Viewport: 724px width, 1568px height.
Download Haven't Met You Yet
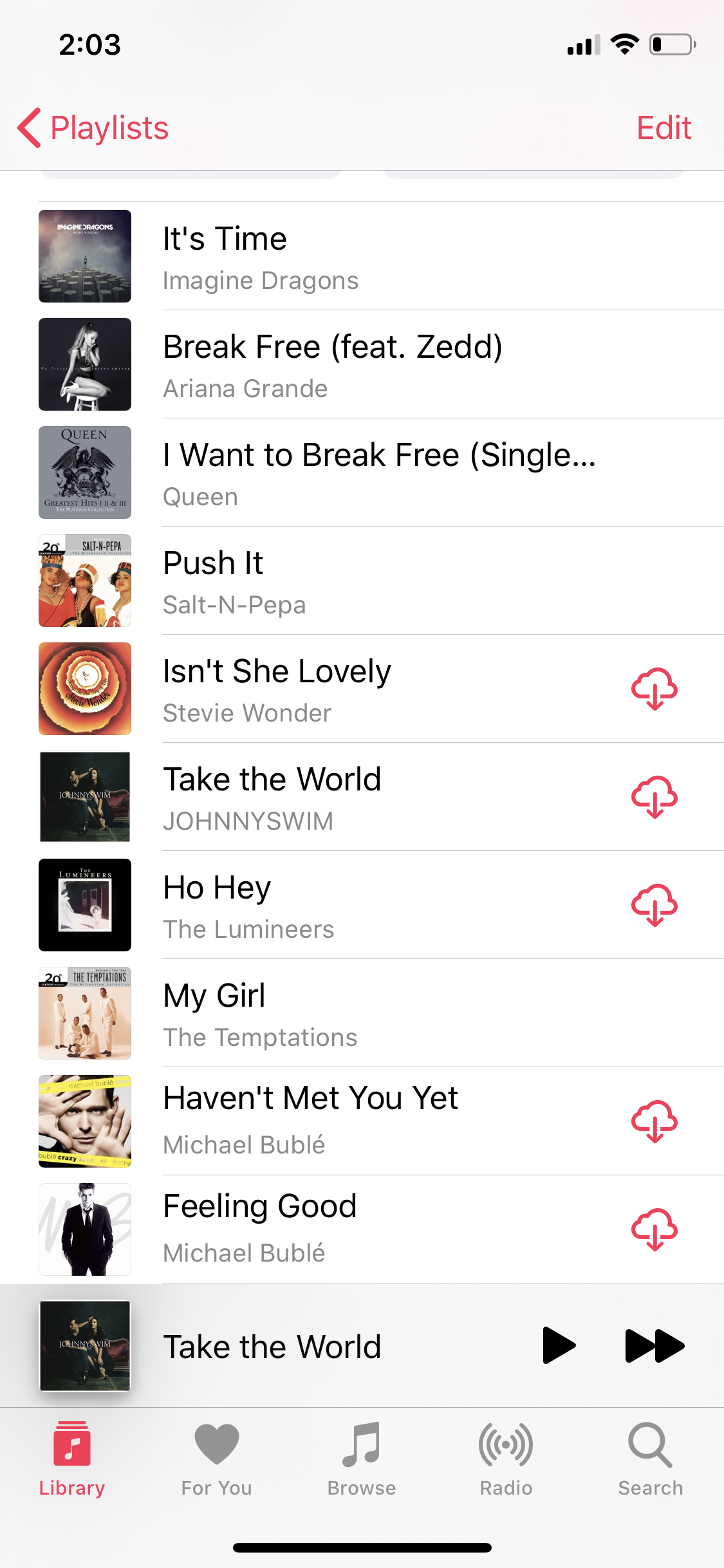(654, 1121)
